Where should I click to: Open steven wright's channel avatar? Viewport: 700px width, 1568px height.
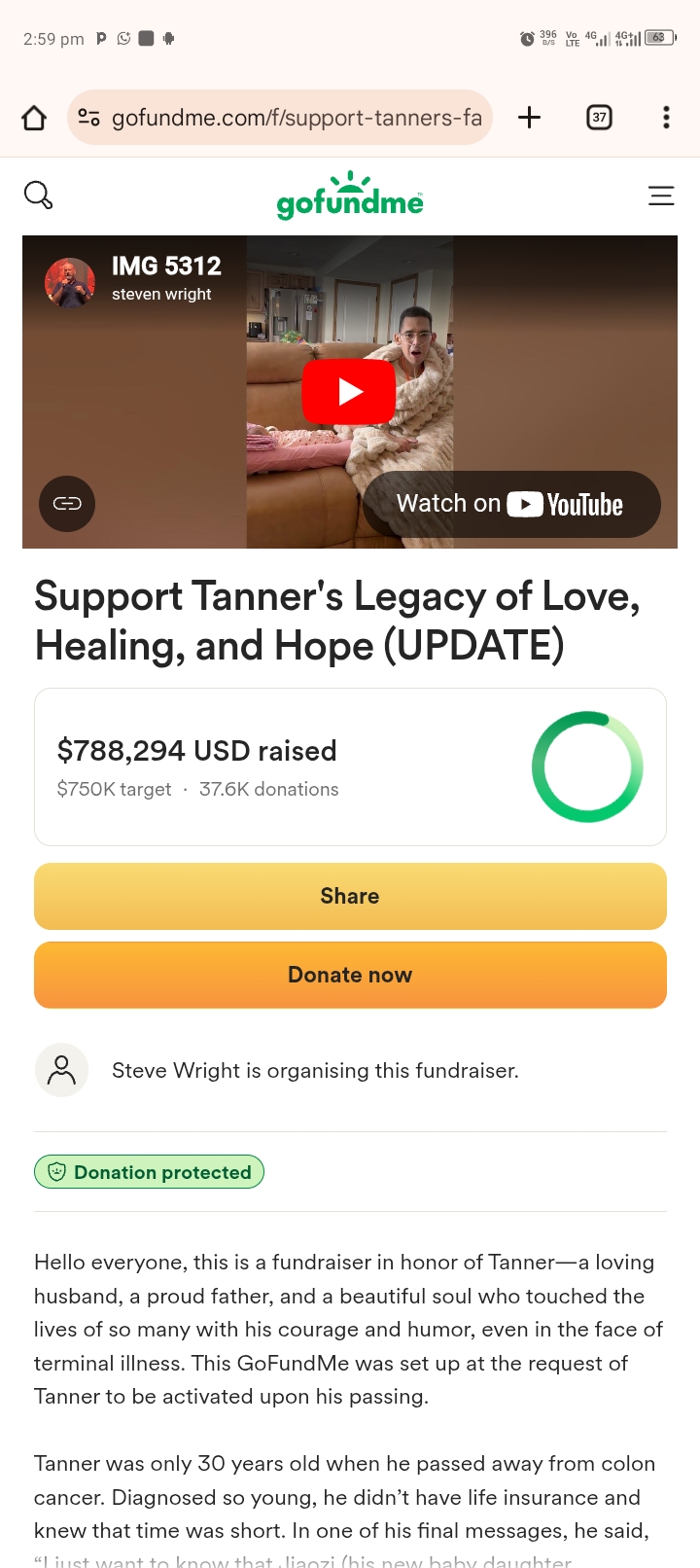(70, 282)
